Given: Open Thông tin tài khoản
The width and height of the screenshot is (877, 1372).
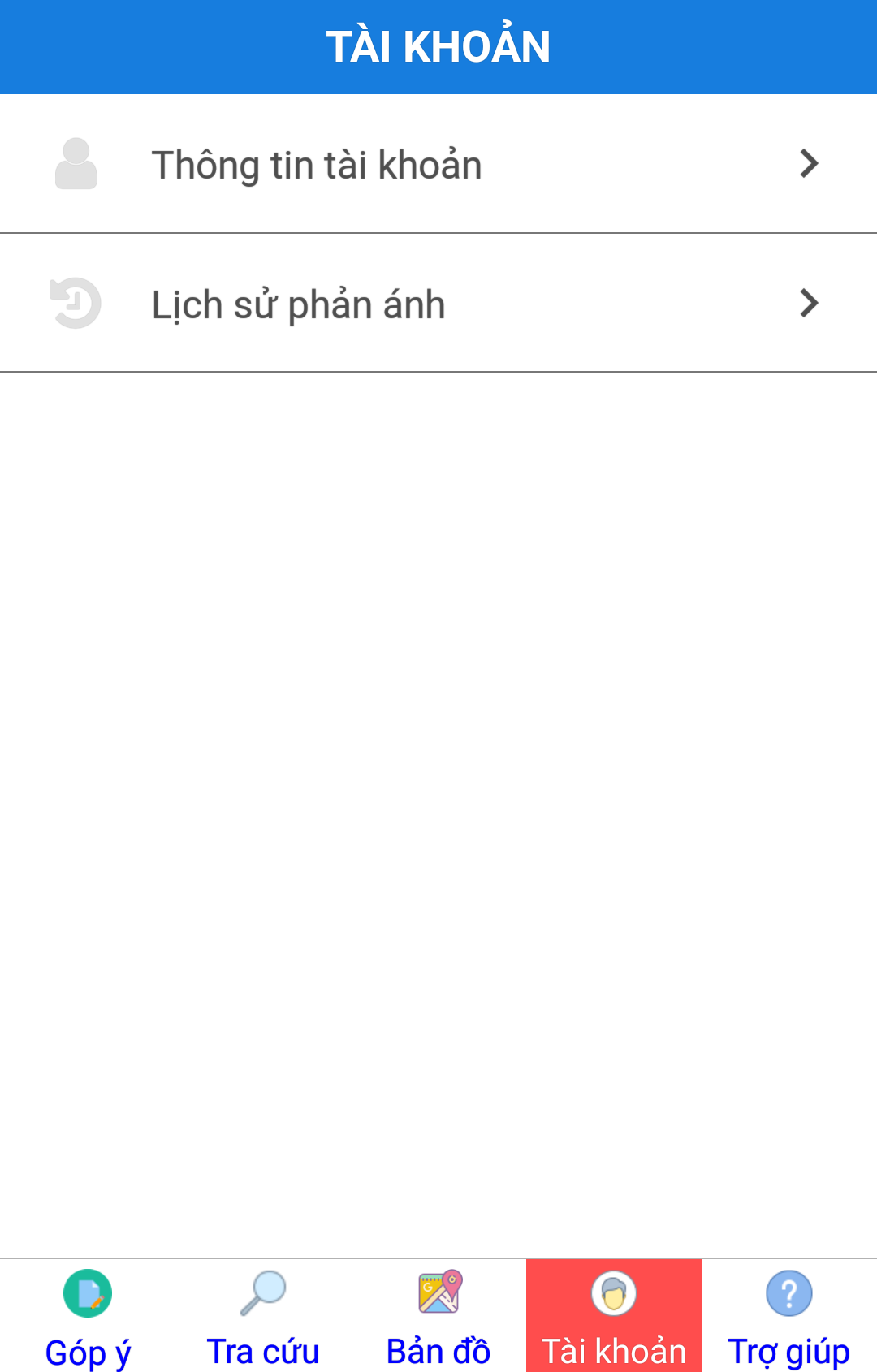Looking at the screenshot, I should (317, 163).
